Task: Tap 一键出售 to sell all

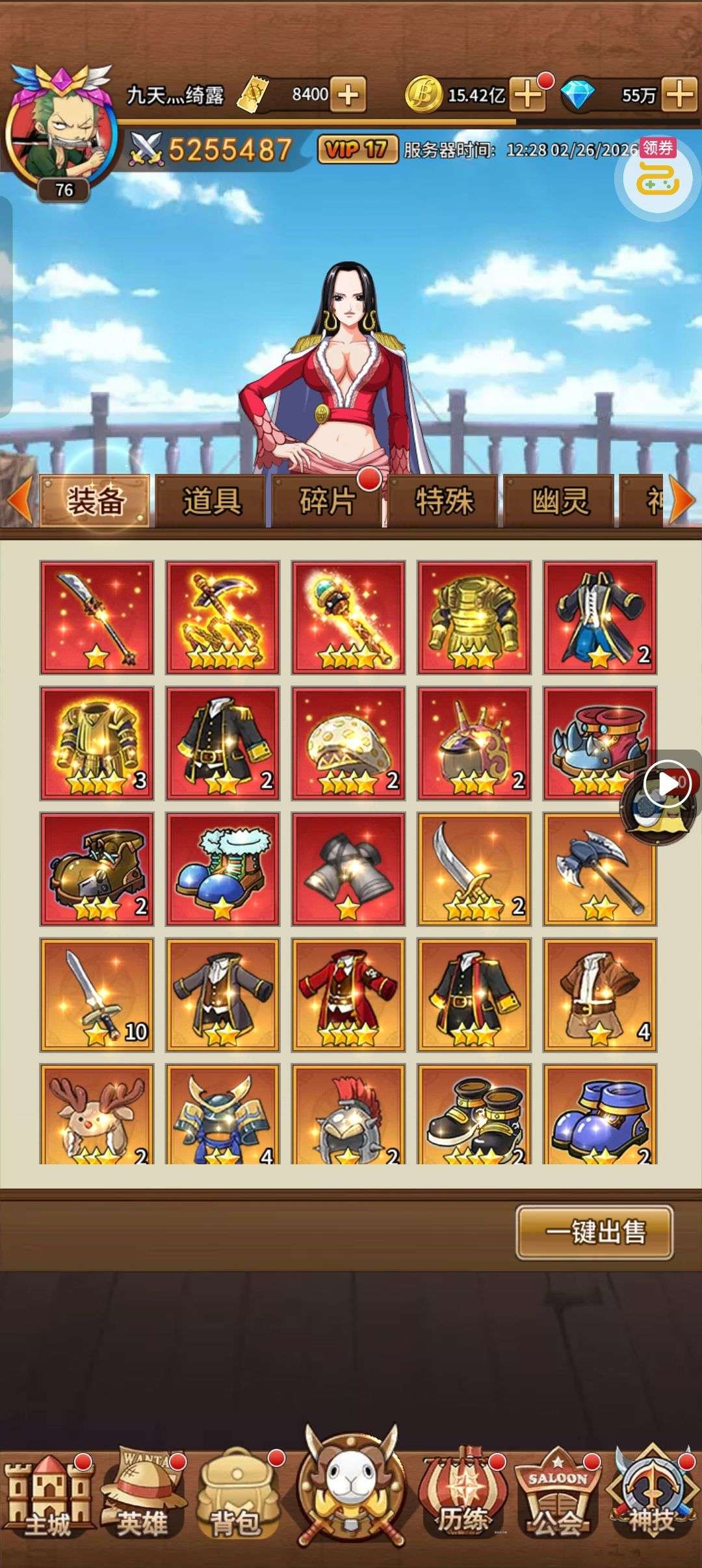Action: click(595, 1232)
